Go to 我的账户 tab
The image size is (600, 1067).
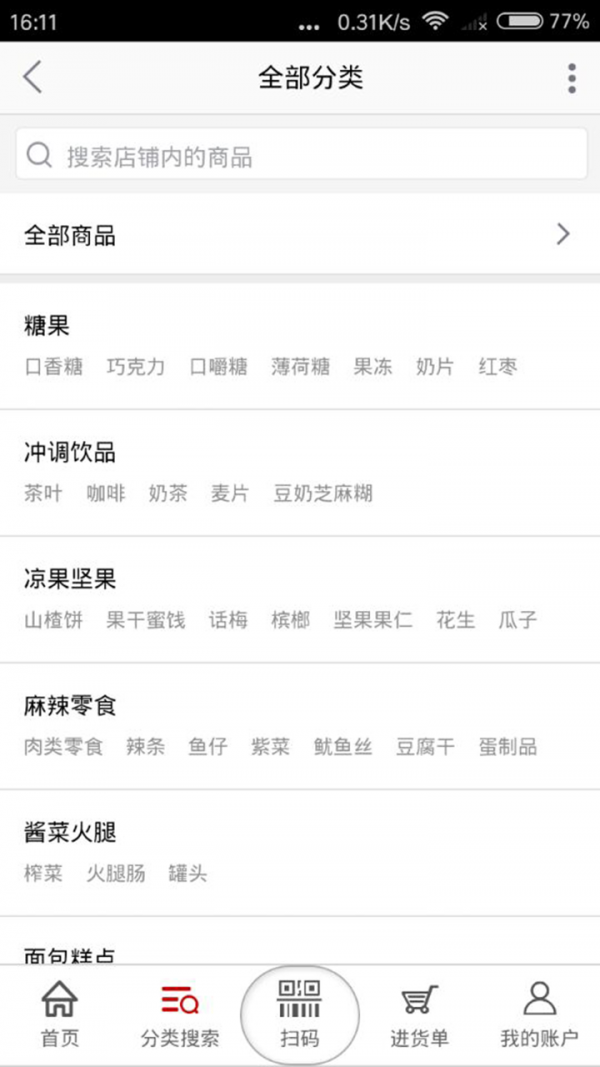pos(539,1014)
